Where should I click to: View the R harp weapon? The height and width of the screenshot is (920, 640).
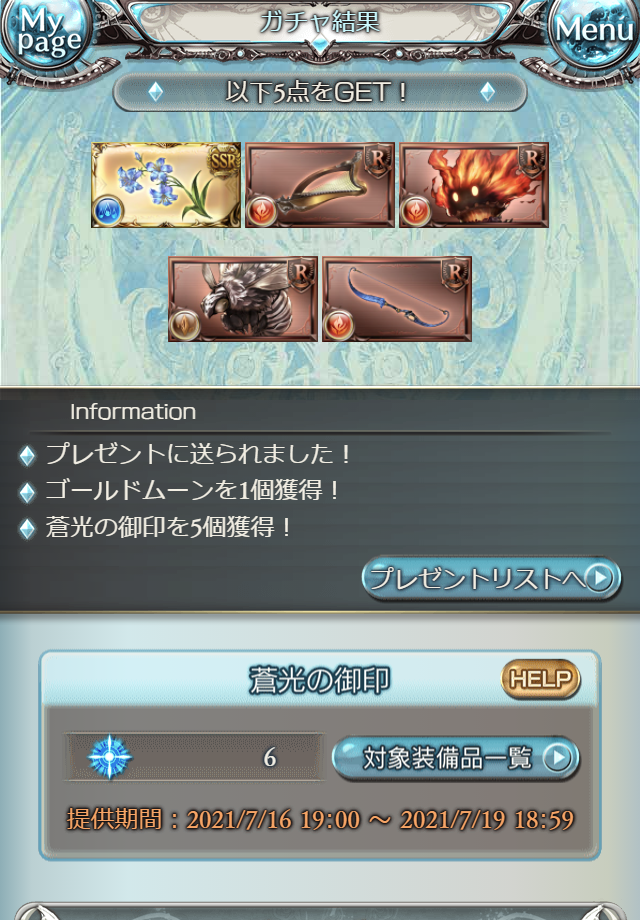320,185
